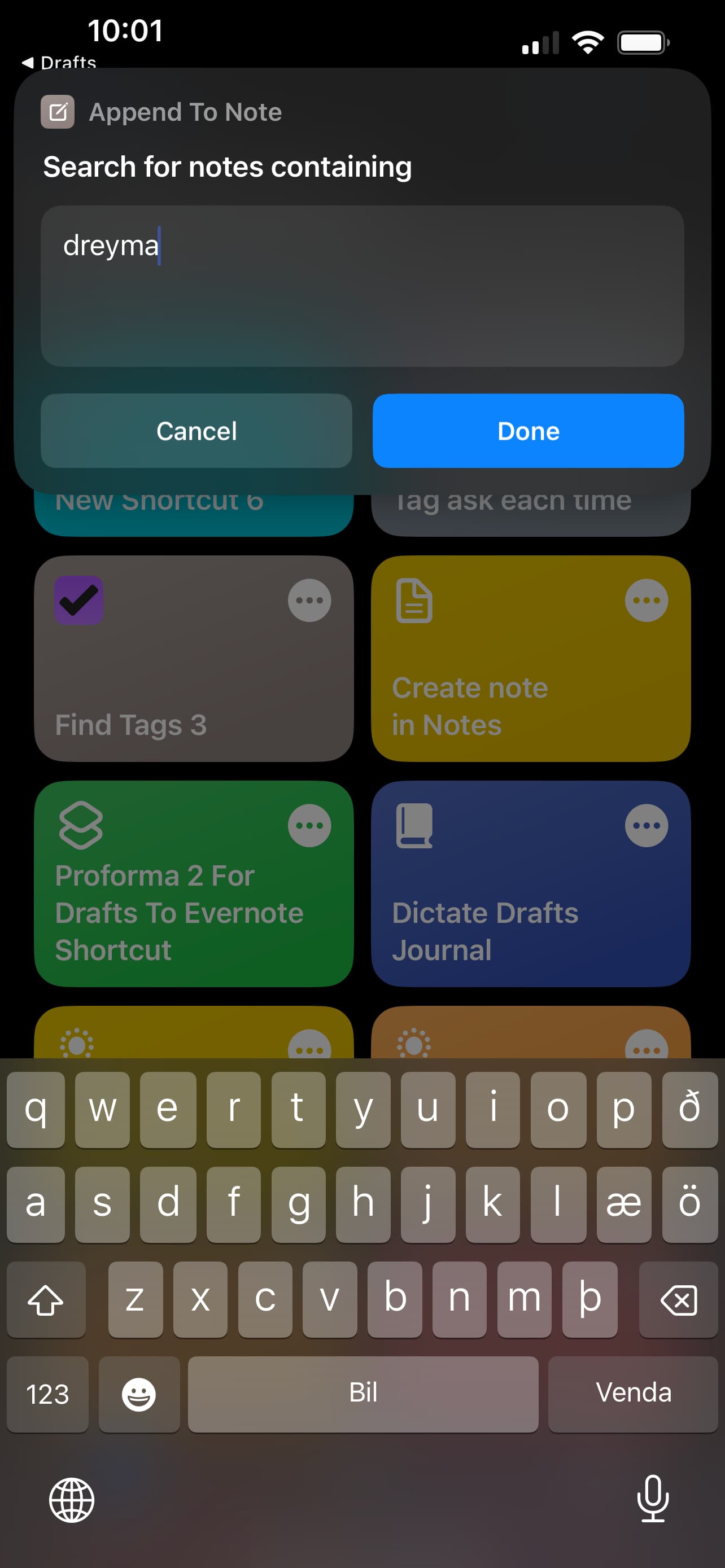Open options for Create note in Notes
The width and height of the screenshot is (725, 1568).
click(647, 600)
